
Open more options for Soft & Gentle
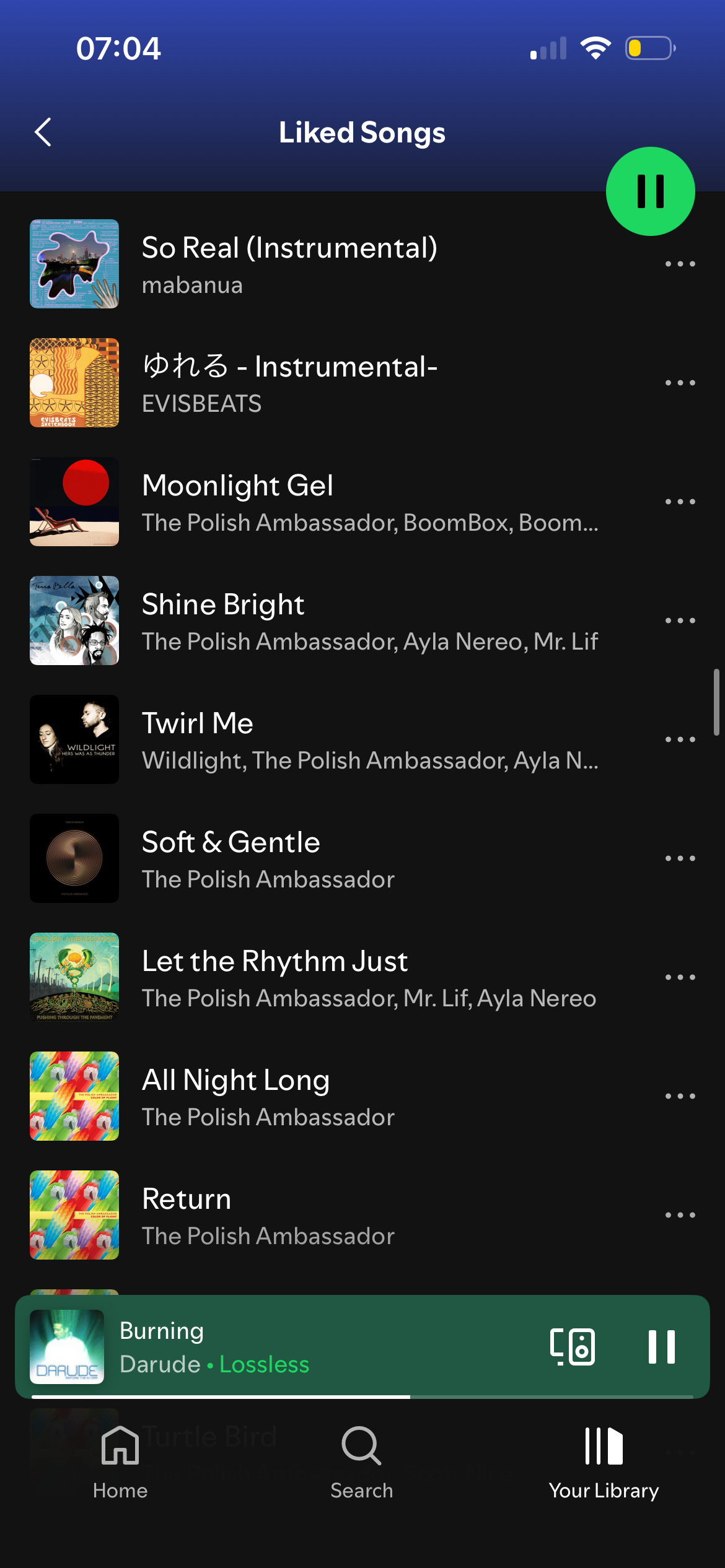tap(680, 859)
